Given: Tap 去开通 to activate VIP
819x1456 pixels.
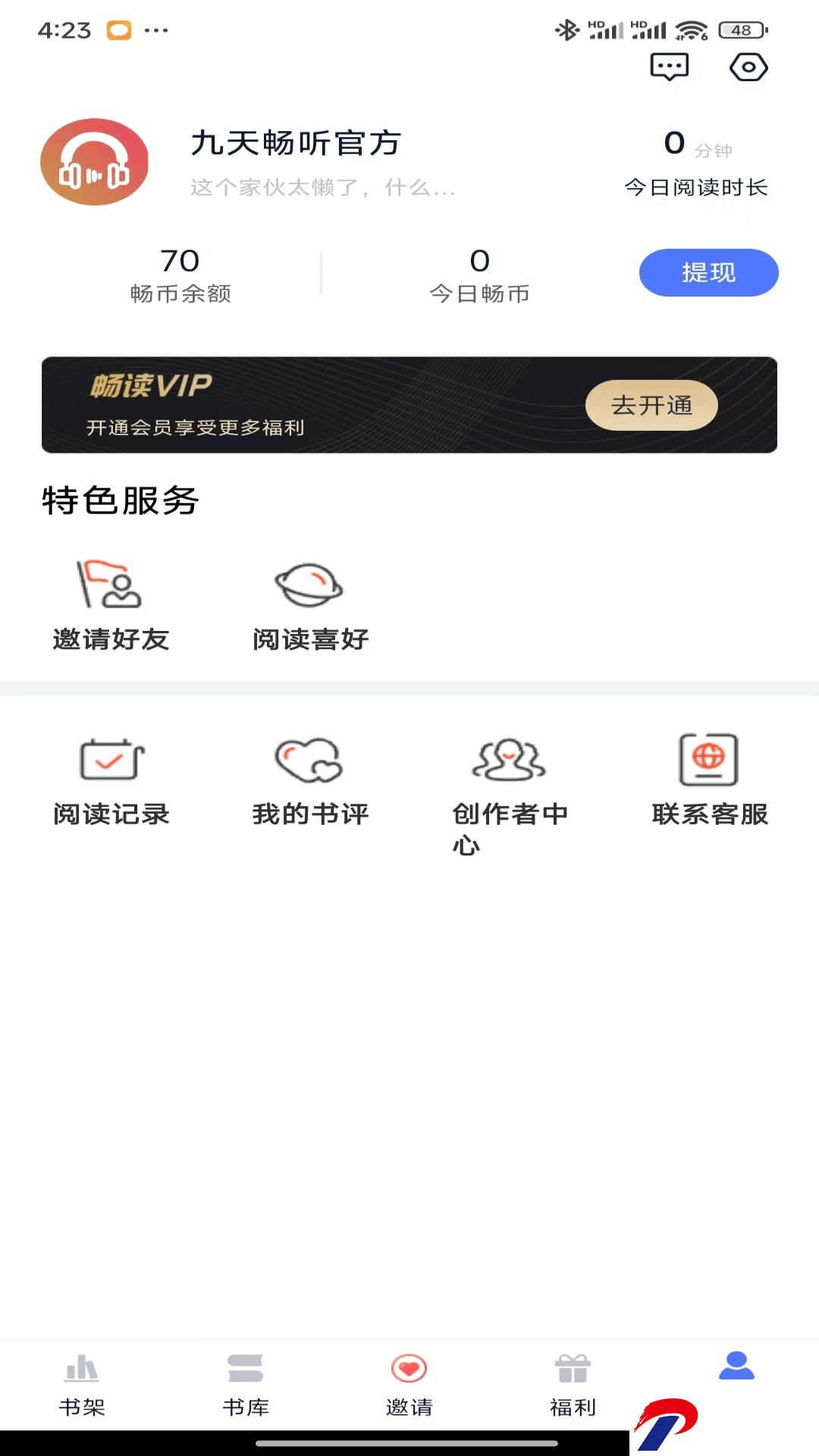Looking at the screenshot, I should click(651, 405).
